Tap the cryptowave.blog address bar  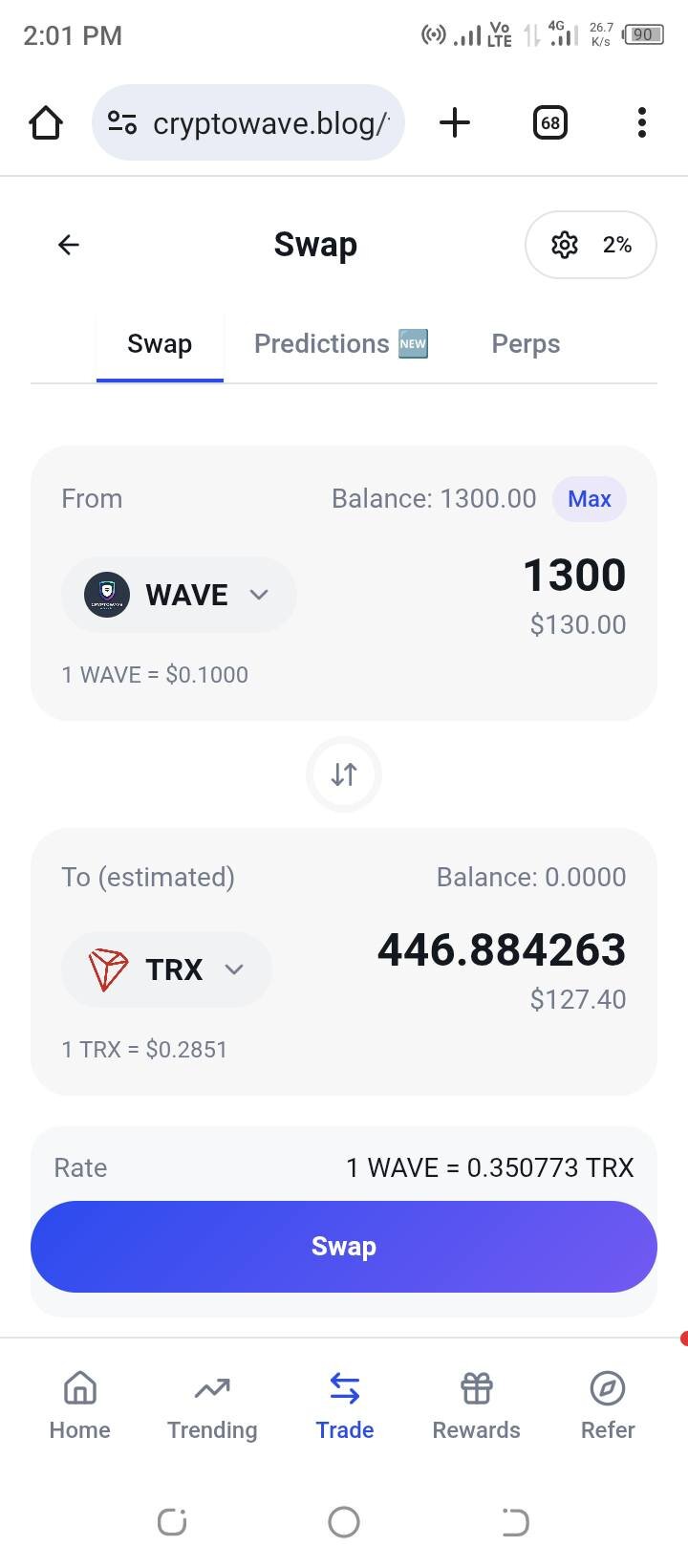tap(258, 123)
